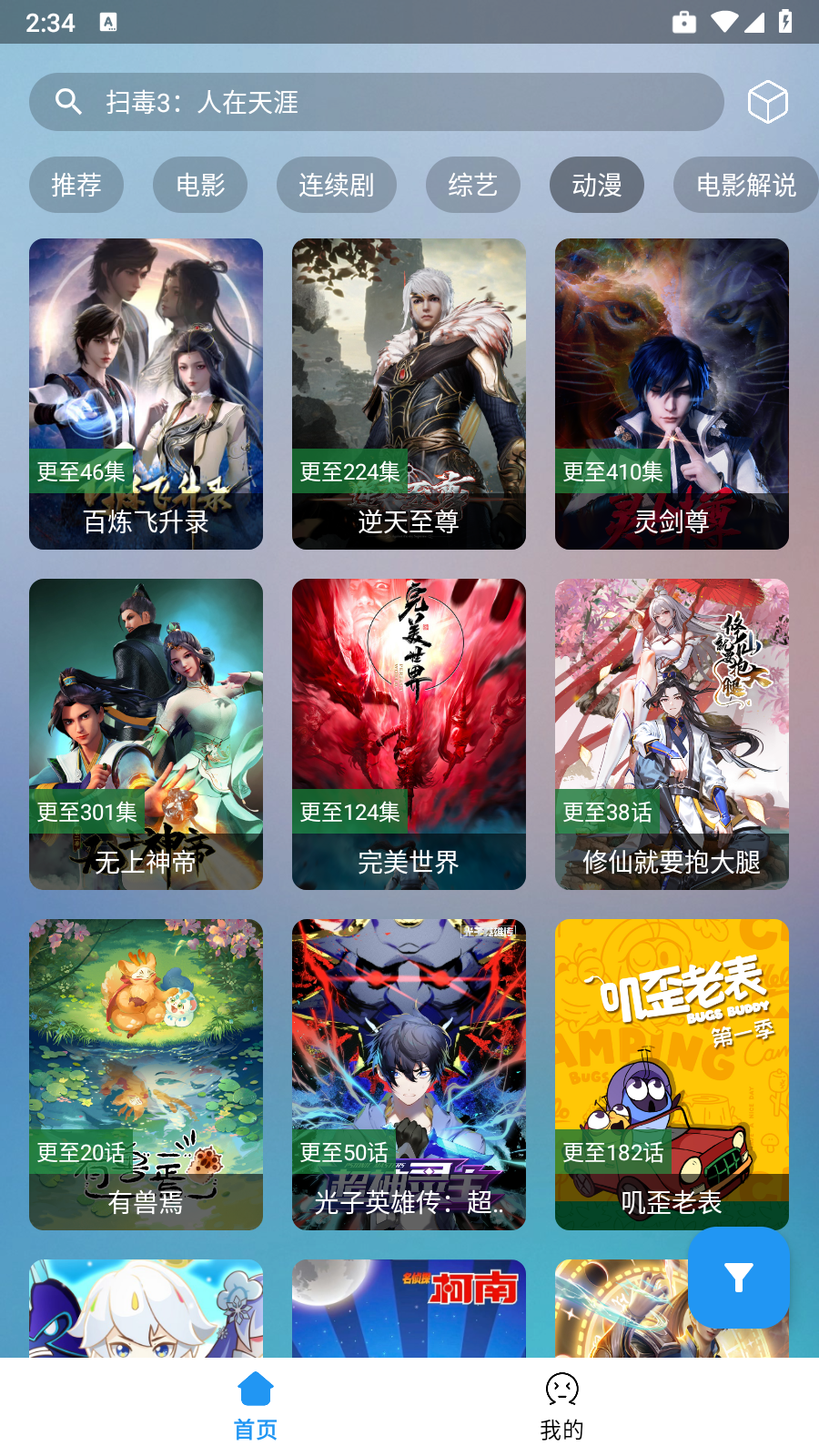Go to the 首页 tab
The width and height of the screenshot is (819, 1456).
(x=256, y=1406)
